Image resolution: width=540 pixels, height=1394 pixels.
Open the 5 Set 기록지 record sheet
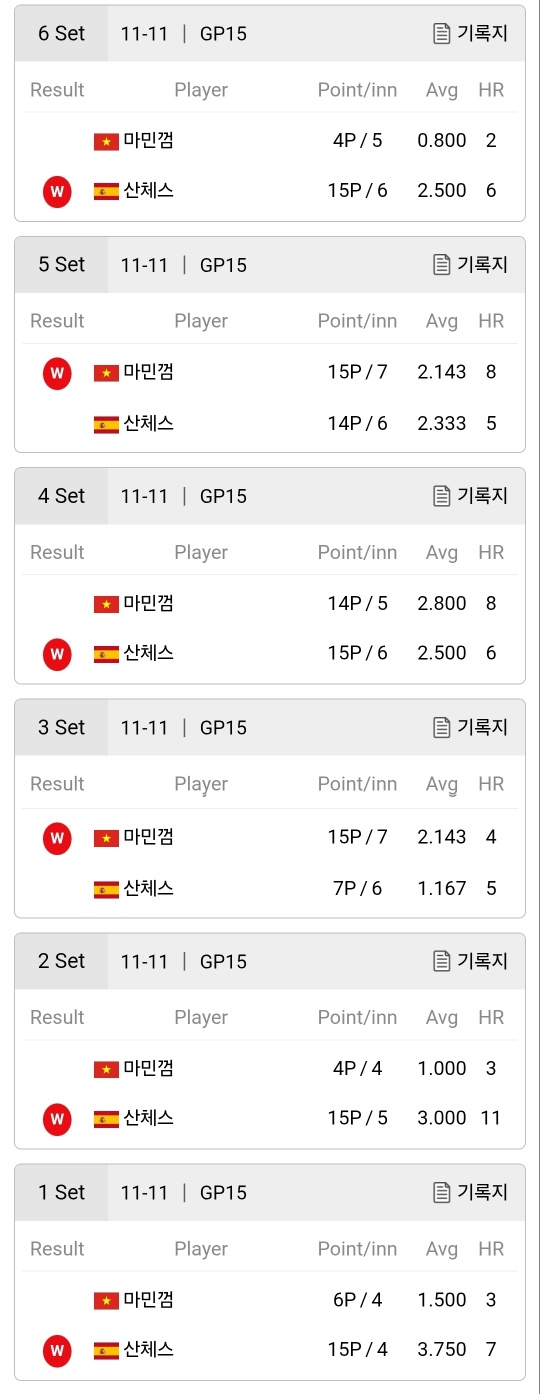(x=470, y=264)
